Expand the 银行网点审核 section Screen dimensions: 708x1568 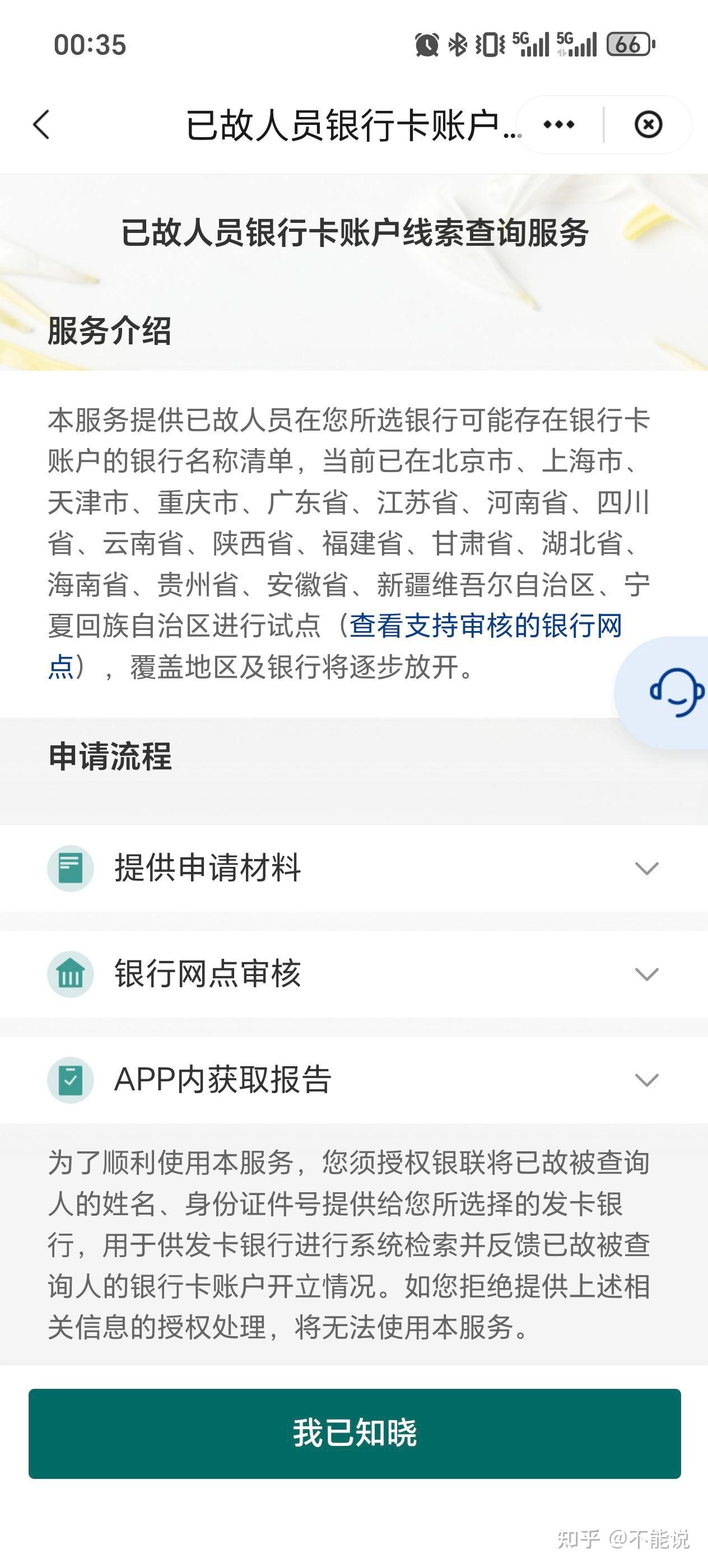pos(353,974)
